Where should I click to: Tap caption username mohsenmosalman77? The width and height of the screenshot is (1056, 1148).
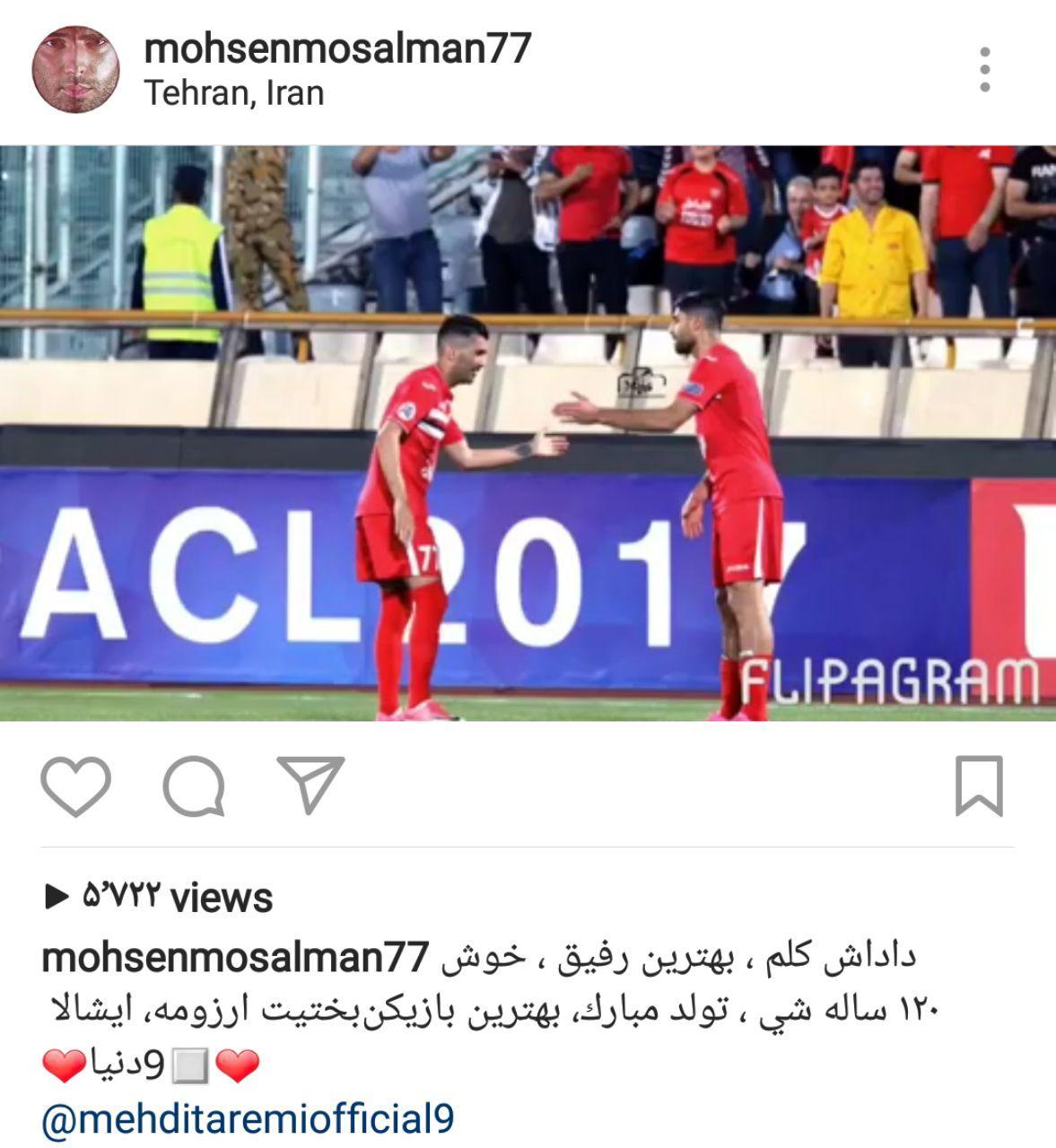[235, 958]
